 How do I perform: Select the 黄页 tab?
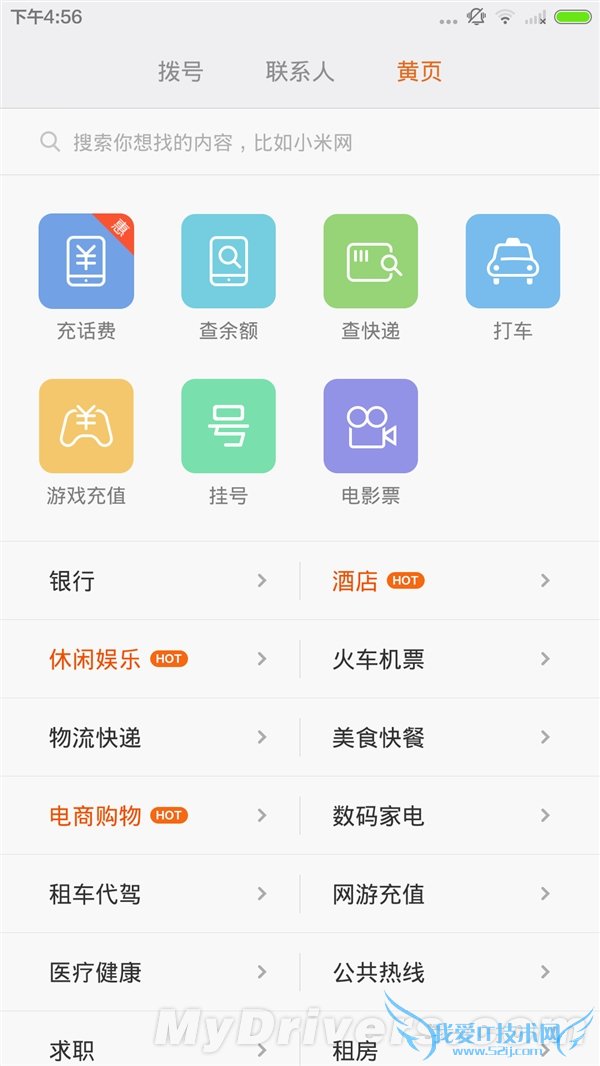coord(419,72)
